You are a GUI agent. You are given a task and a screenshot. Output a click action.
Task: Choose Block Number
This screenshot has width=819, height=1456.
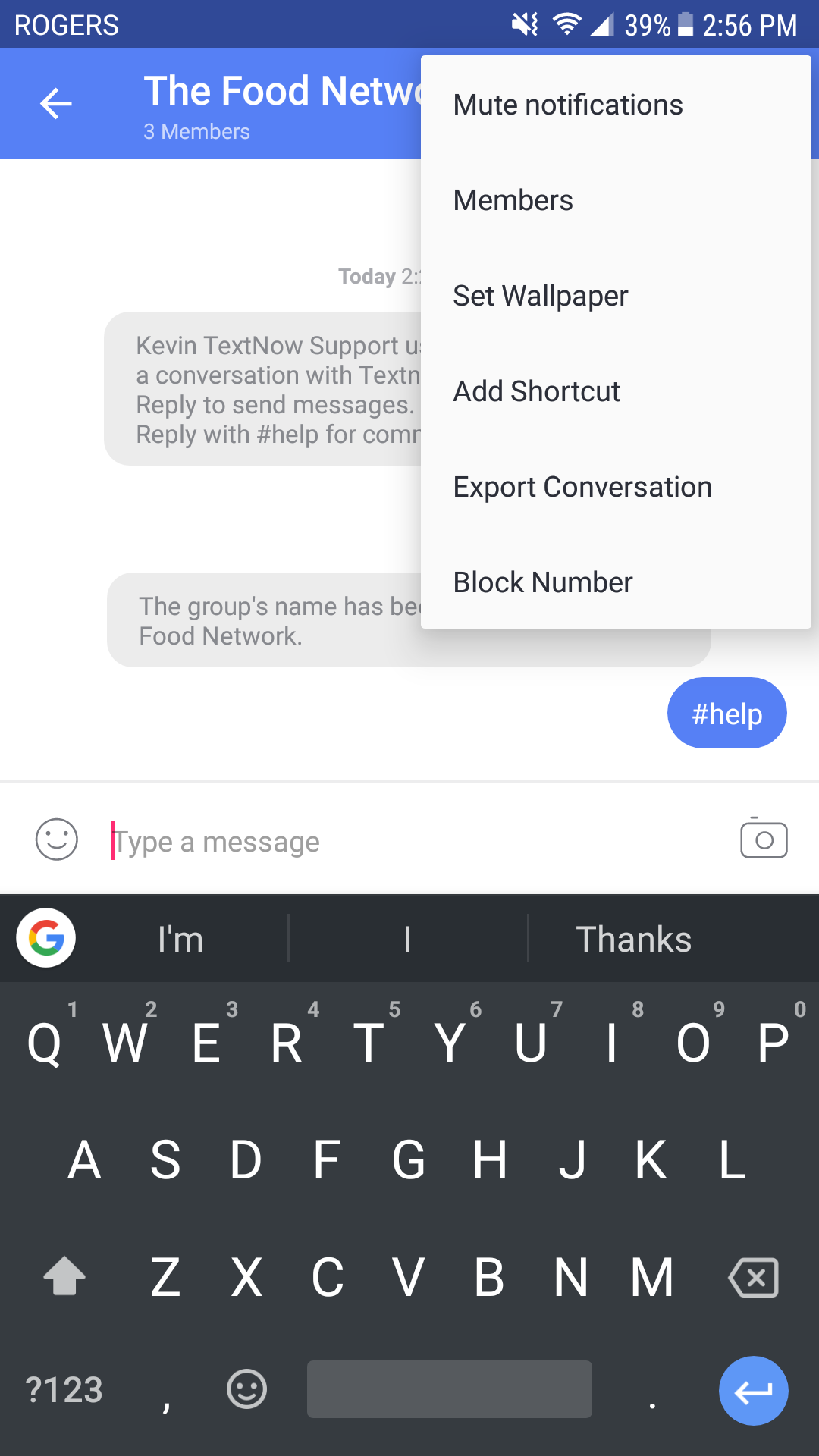pyautogui.click(x=542, y=582)
